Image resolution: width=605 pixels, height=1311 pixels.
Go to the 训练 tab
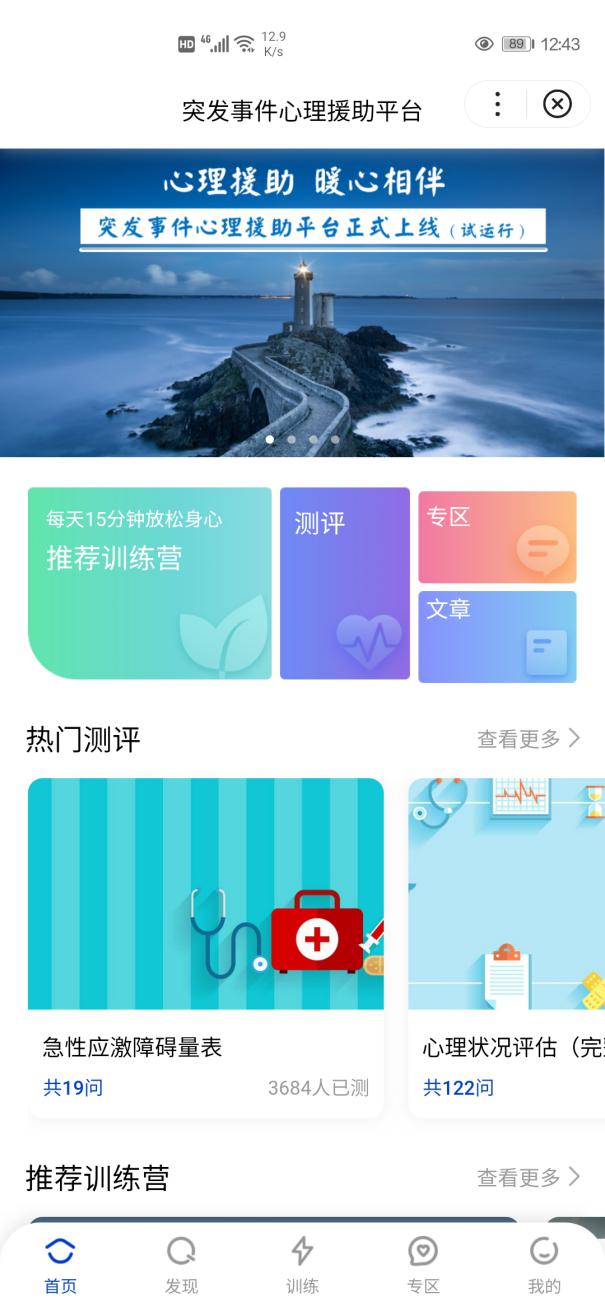click(x=302, y=1264)
